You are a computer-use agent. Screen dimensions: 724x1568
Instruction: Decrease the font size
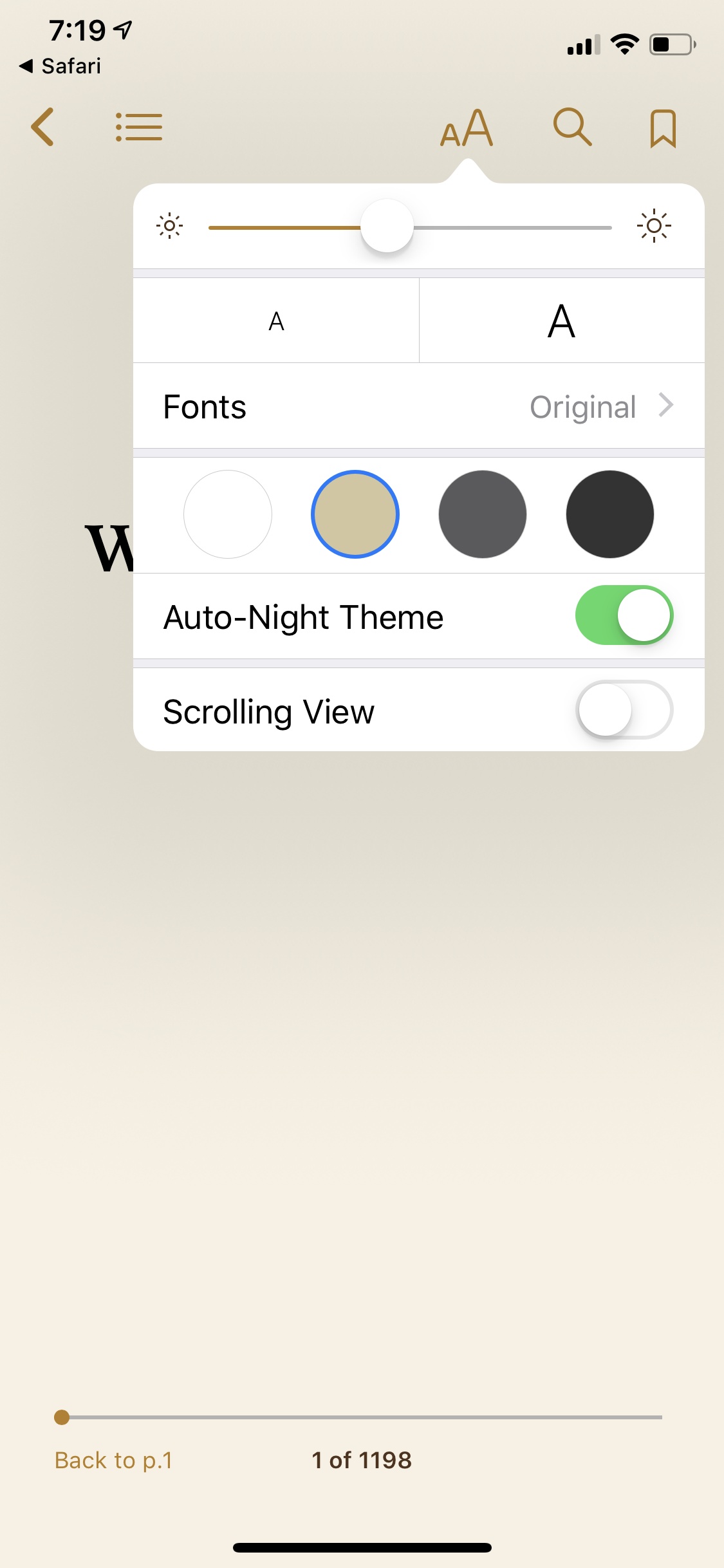(x=276, y=321)
